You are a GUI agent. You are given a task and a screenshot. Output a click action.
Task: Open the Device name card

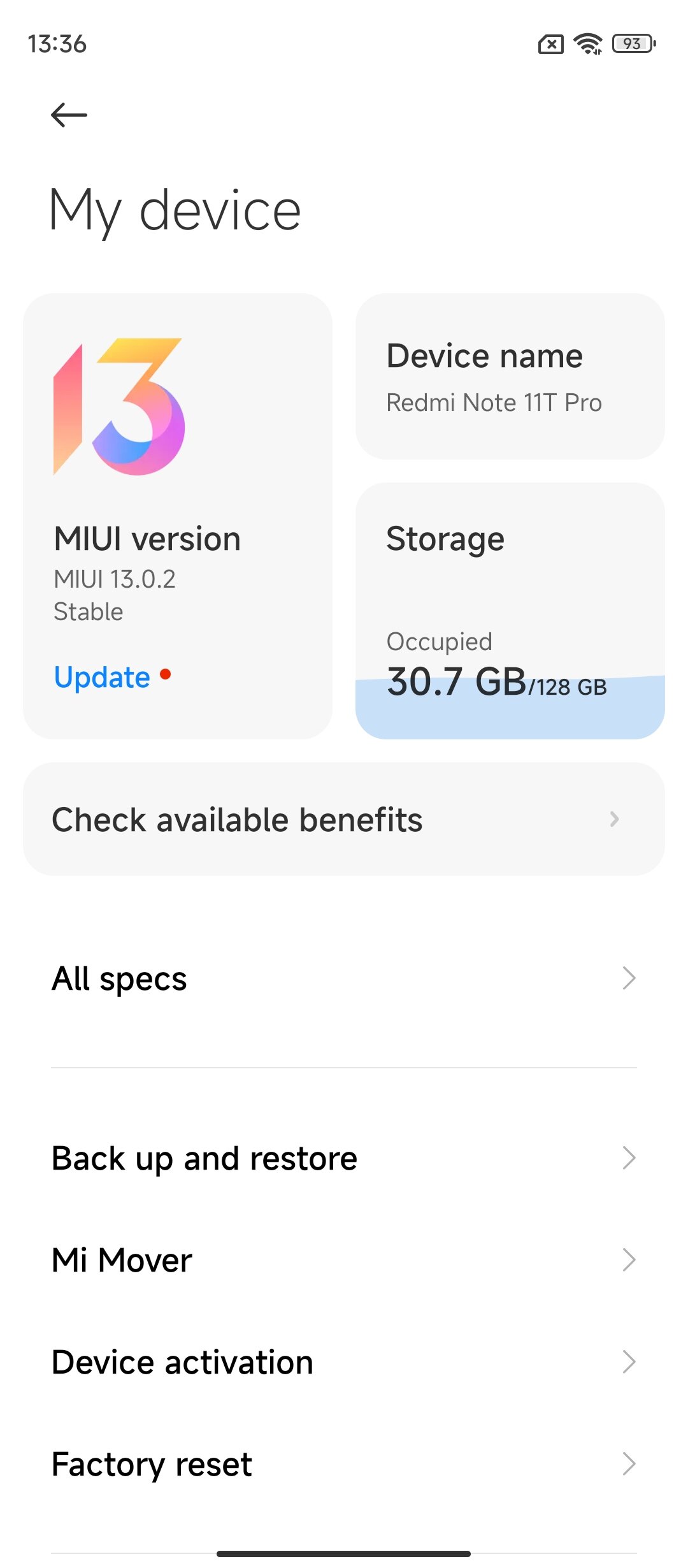(510, 376)
